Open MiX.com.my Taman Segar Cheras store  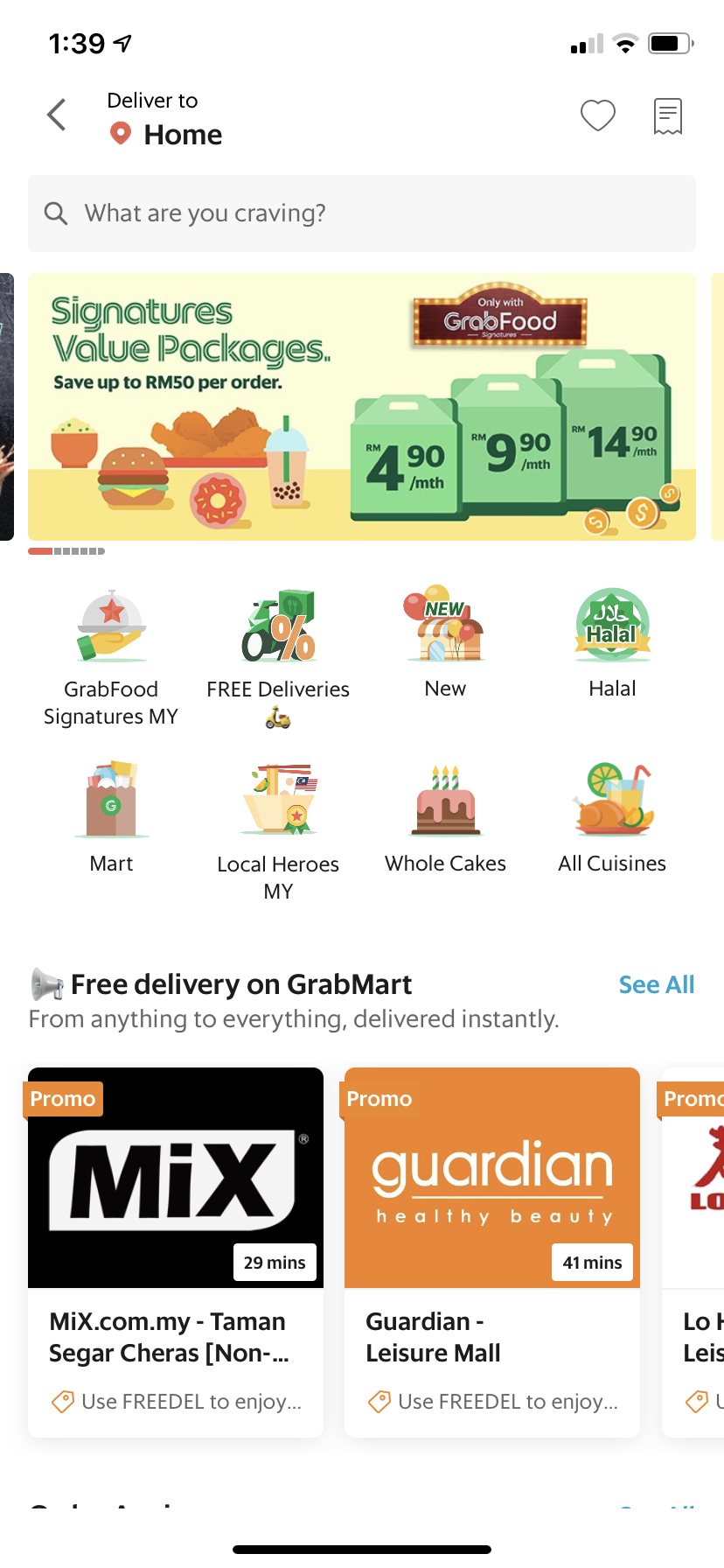176,1251
